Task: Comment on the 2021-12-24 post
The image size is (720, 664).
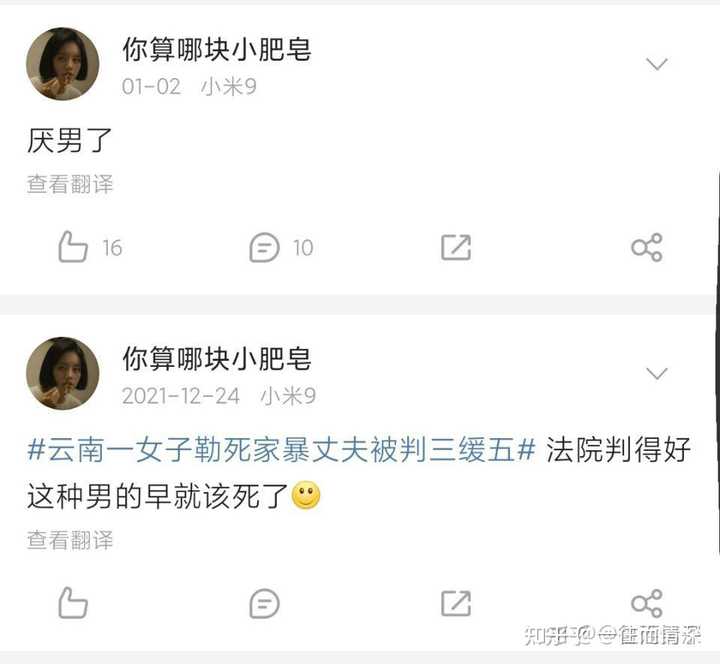Action: tap(264, 603)
